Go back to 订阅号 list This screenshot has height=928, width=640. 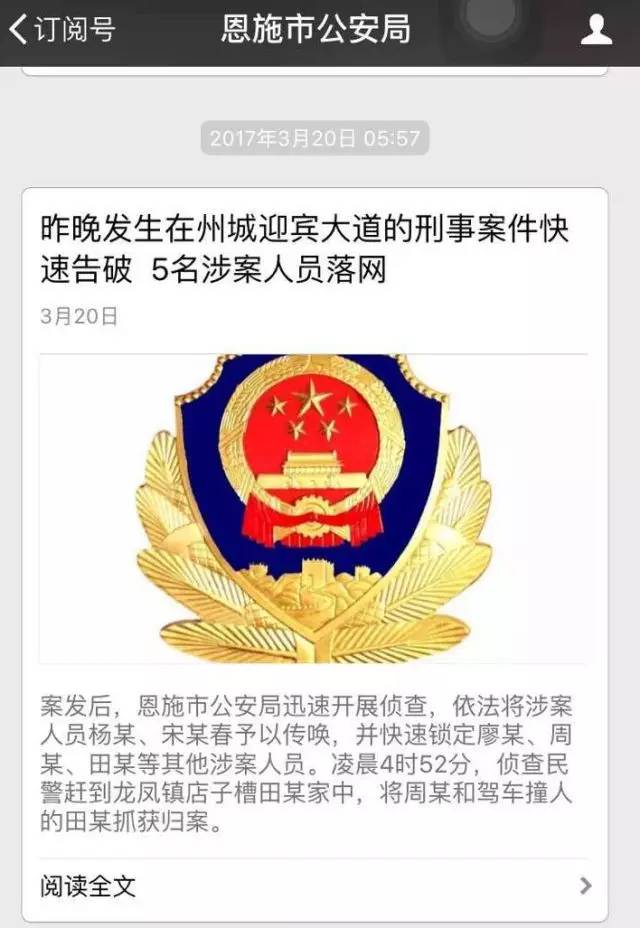60,30
